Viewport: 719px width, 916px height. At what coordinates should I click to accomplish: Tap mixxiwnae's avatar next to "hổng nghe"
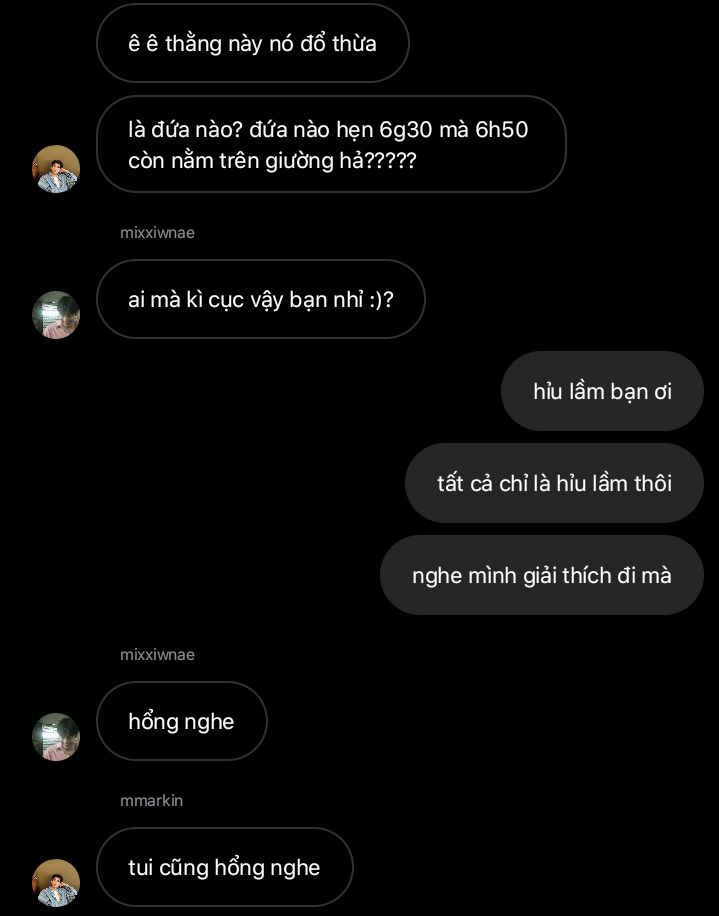pyautogui.click(x=56, y=737)
